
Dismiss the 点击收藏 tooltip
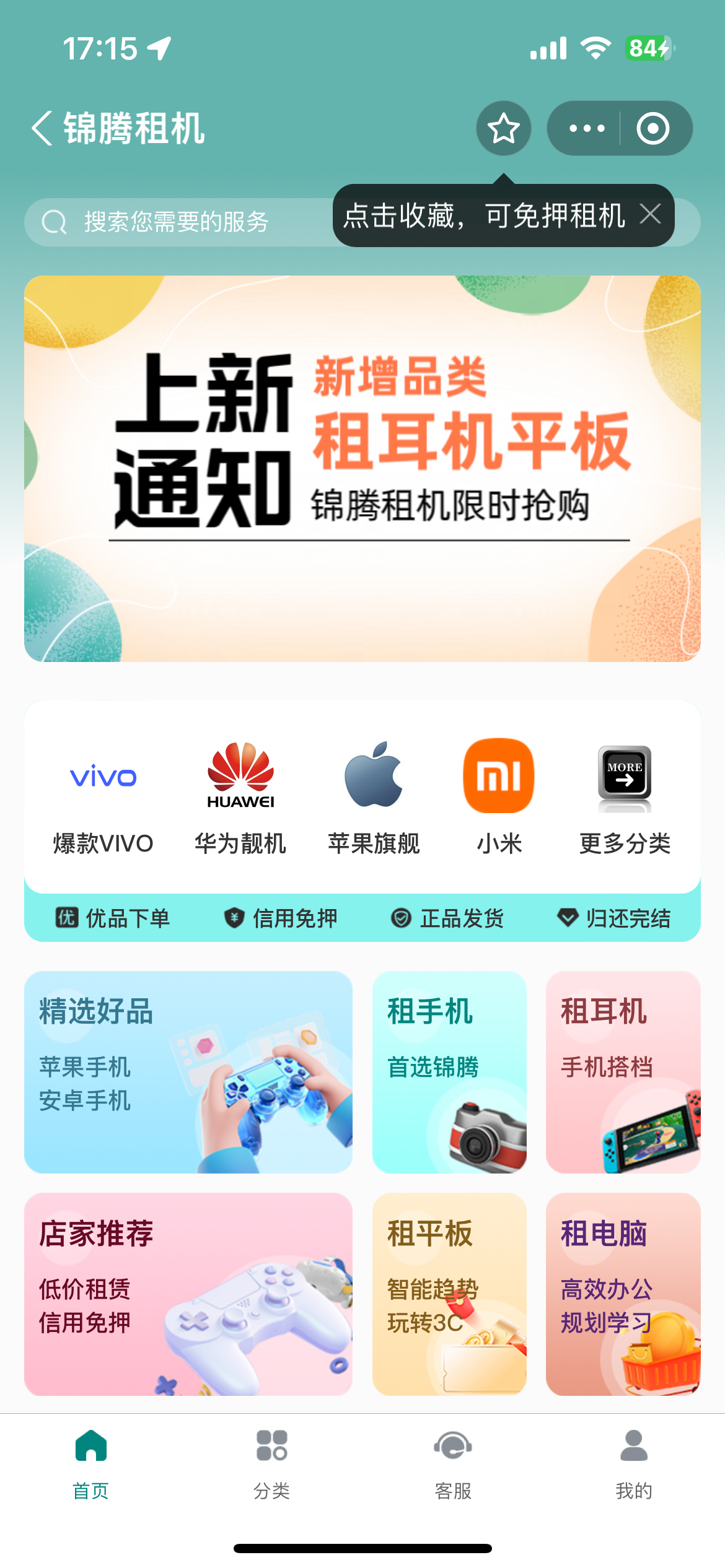650,214
